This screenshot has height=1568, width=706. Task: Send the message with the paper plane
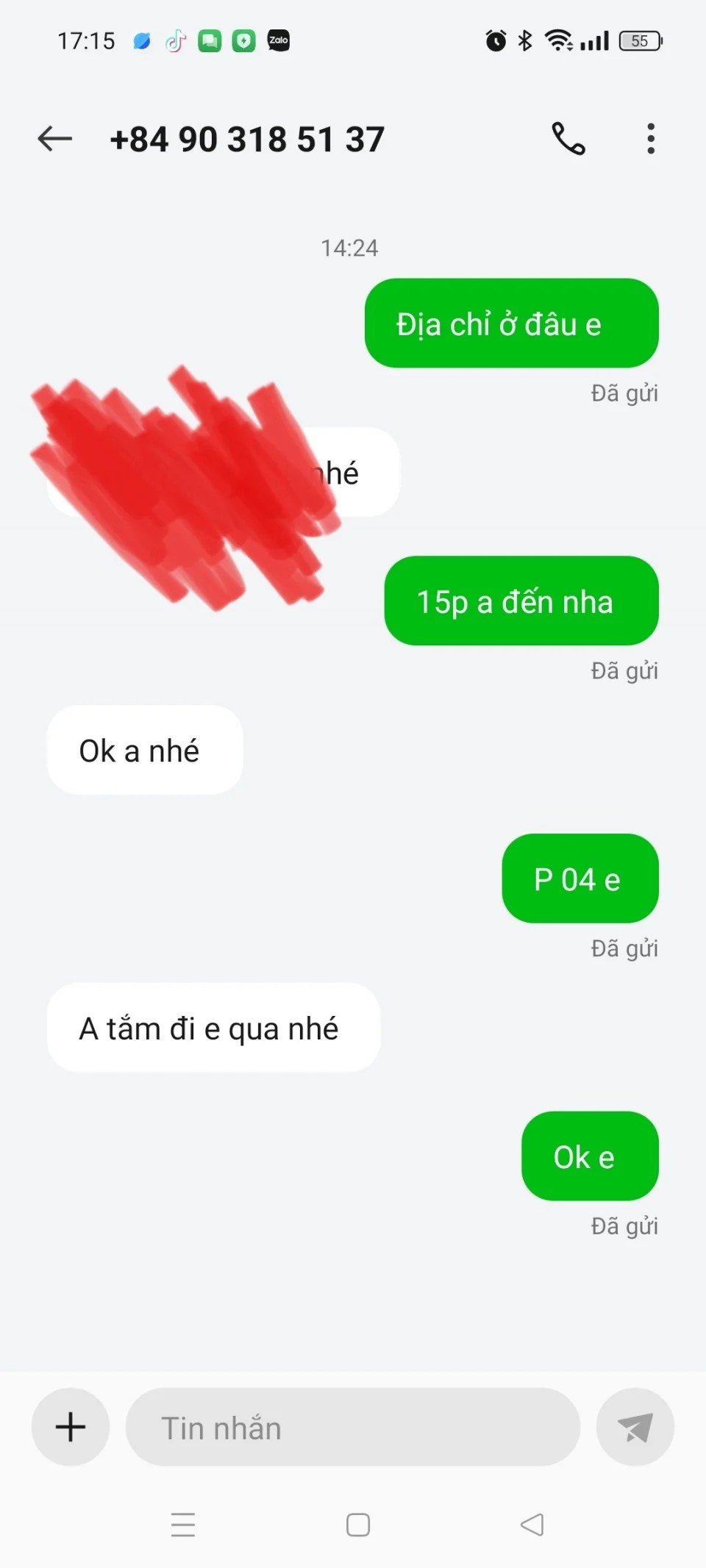[635, 1427]
